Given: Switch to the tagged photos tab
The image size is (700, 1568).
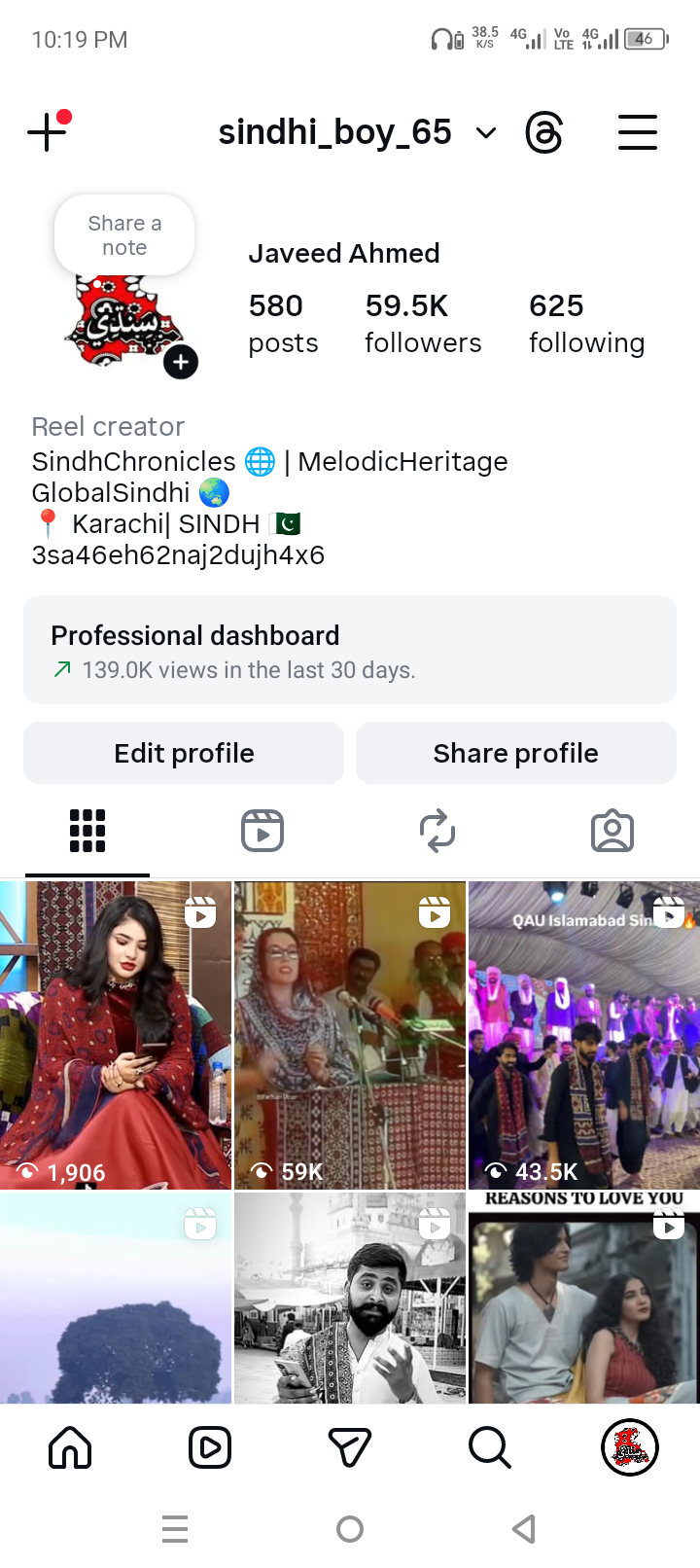Looking at the screenshot, I should 612,832.
